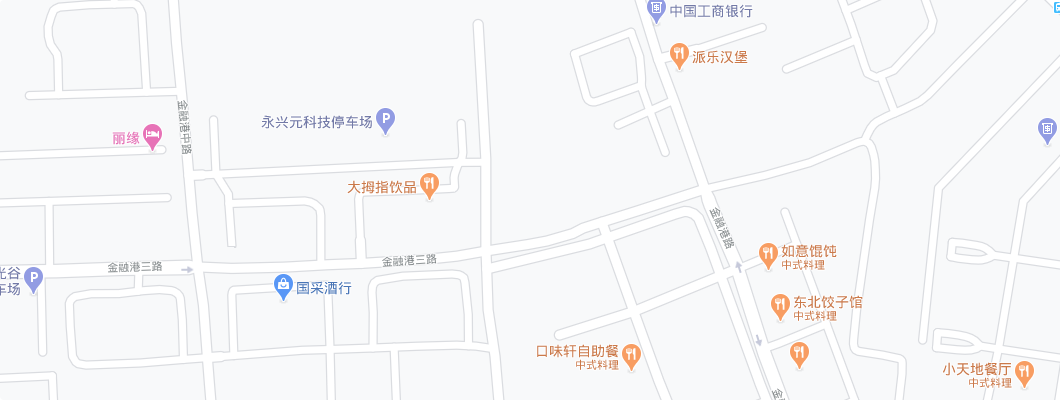The image size is (1060, 400).
Task: Tap the 小天地餐厅 restaurant marker
Action: [x=1024, y=372]
